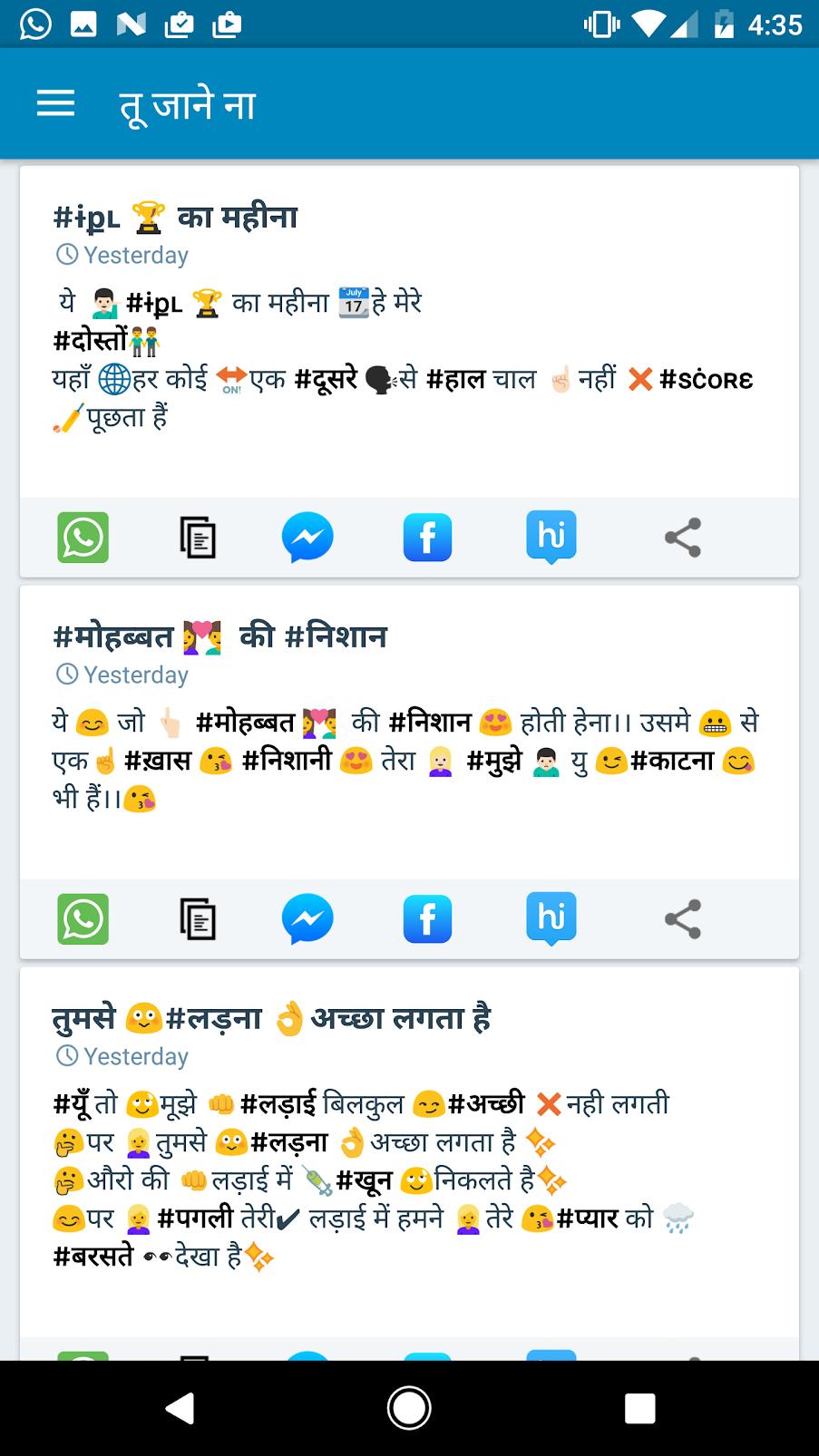Viewport: 819px width, 1456px height.
Task: Go back using the system back button
Action: tap(179, 1408)
